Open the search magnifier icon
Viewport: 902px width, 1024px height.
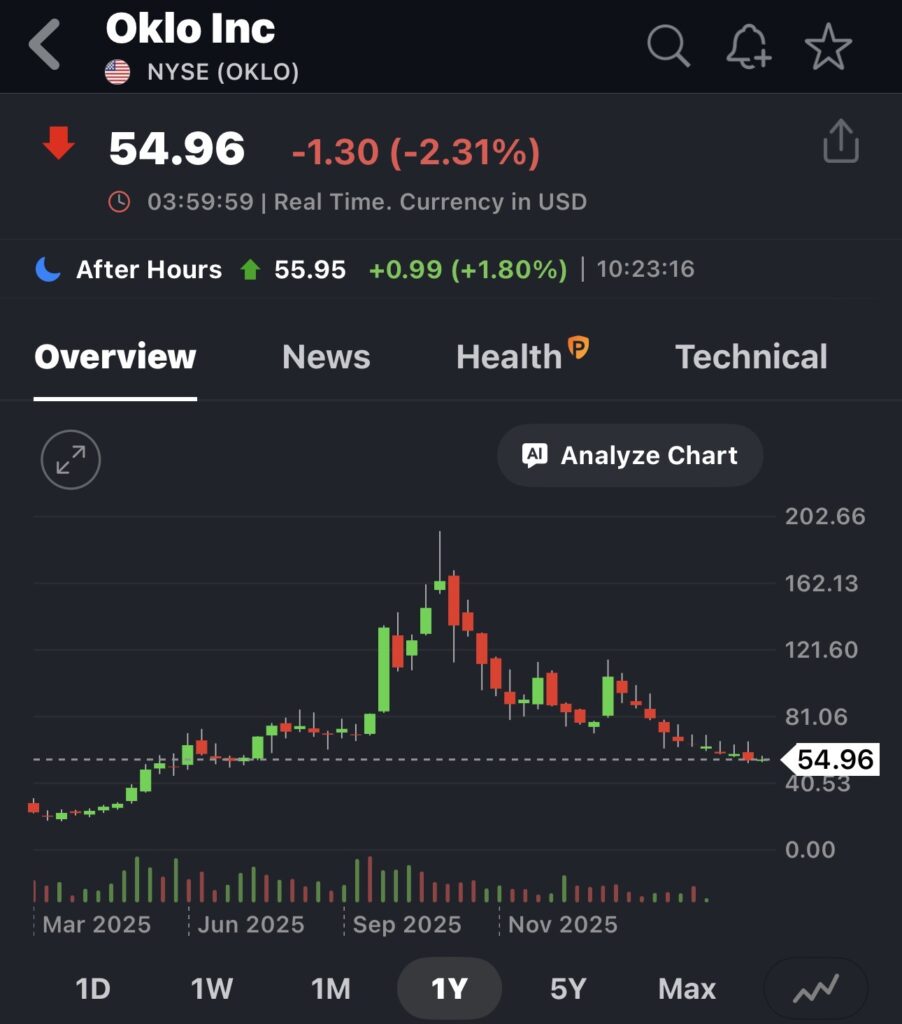[668, 45]
